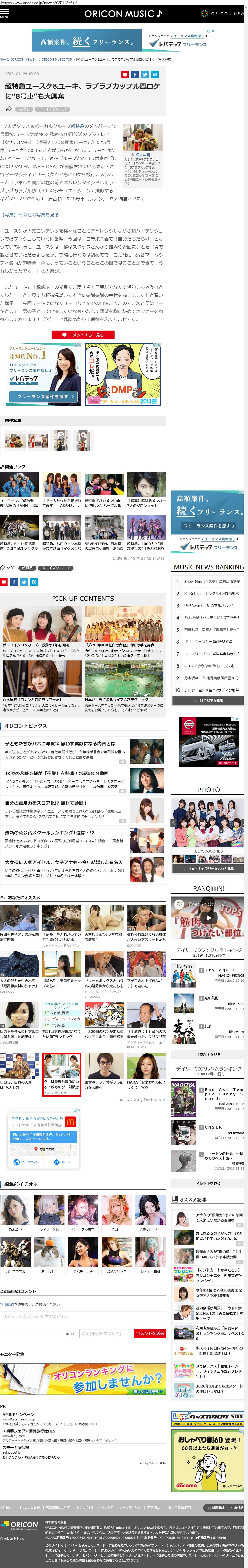Share article on Facebook from header icons
The width and height of the screenshot is (248, 1568).
point(135,74)
